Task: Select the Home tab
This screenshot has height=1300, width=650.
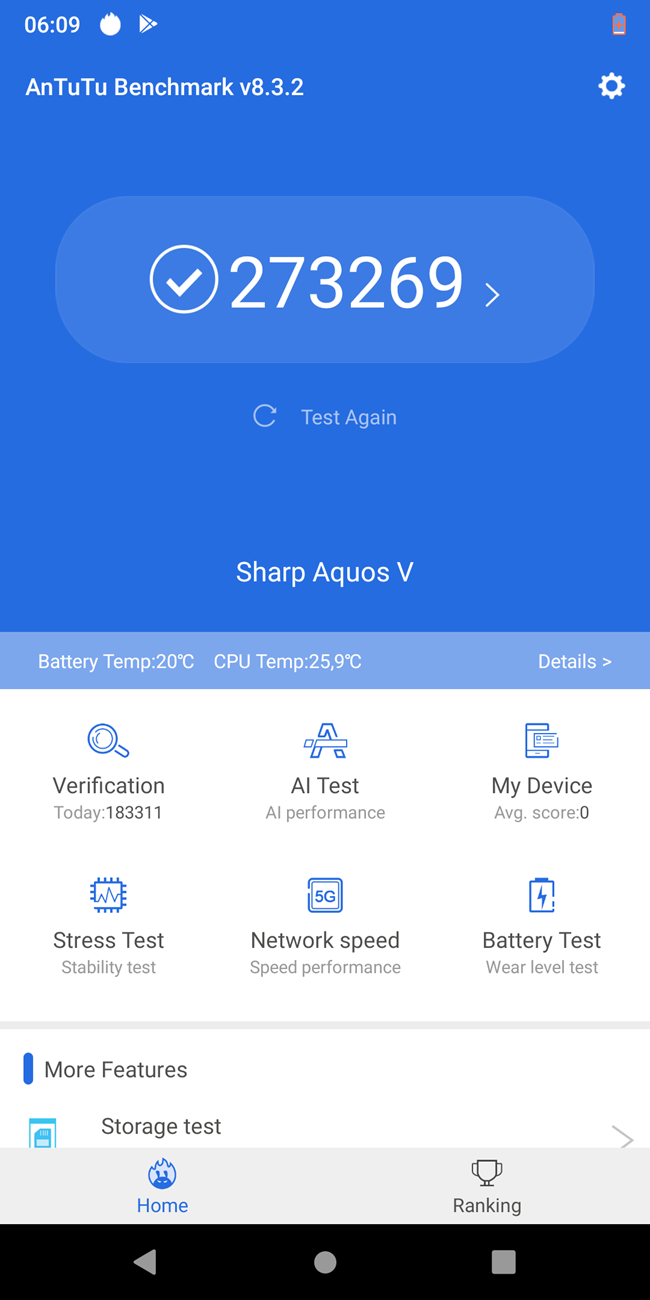Action: coord(162,1187)
